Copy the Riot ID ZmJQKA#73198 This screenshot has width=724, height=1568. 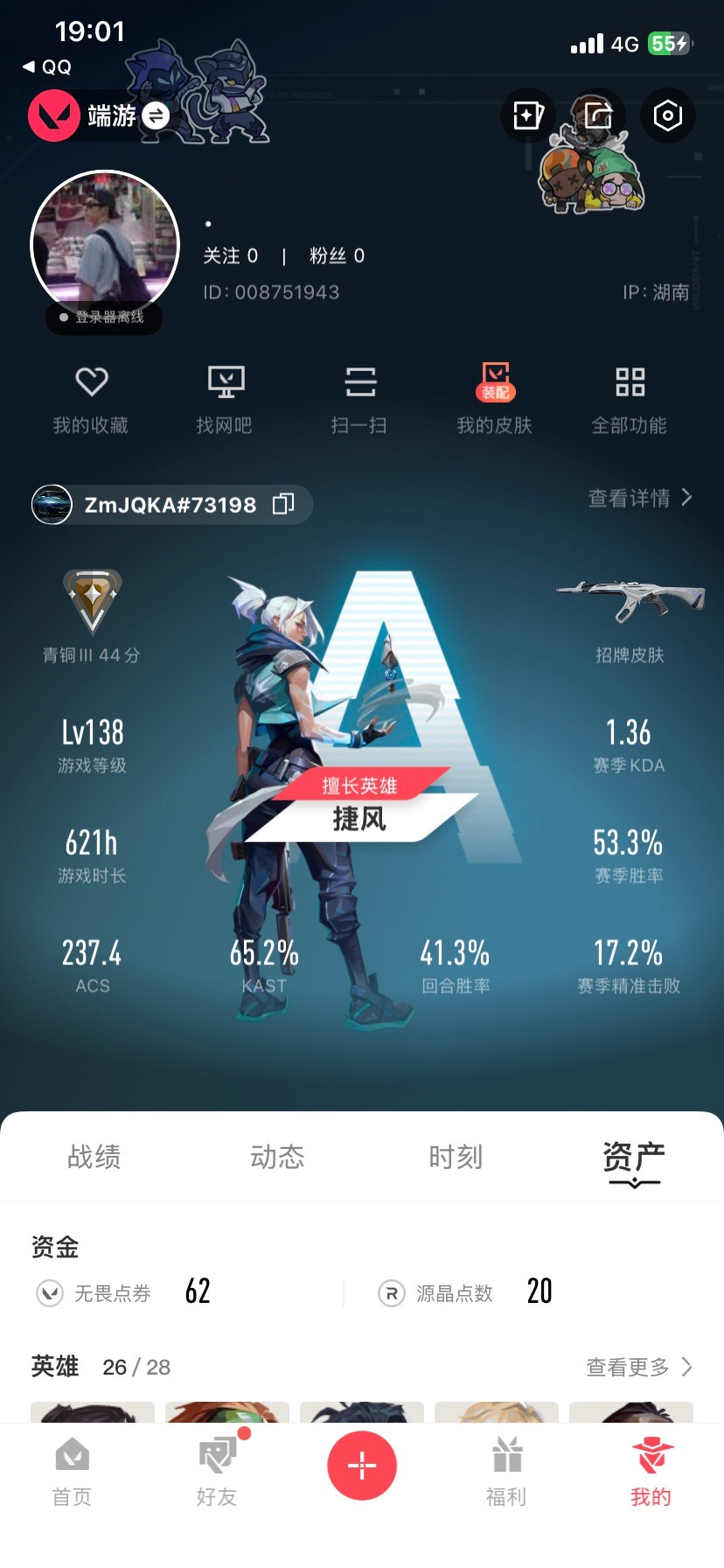tap(284, 505)
